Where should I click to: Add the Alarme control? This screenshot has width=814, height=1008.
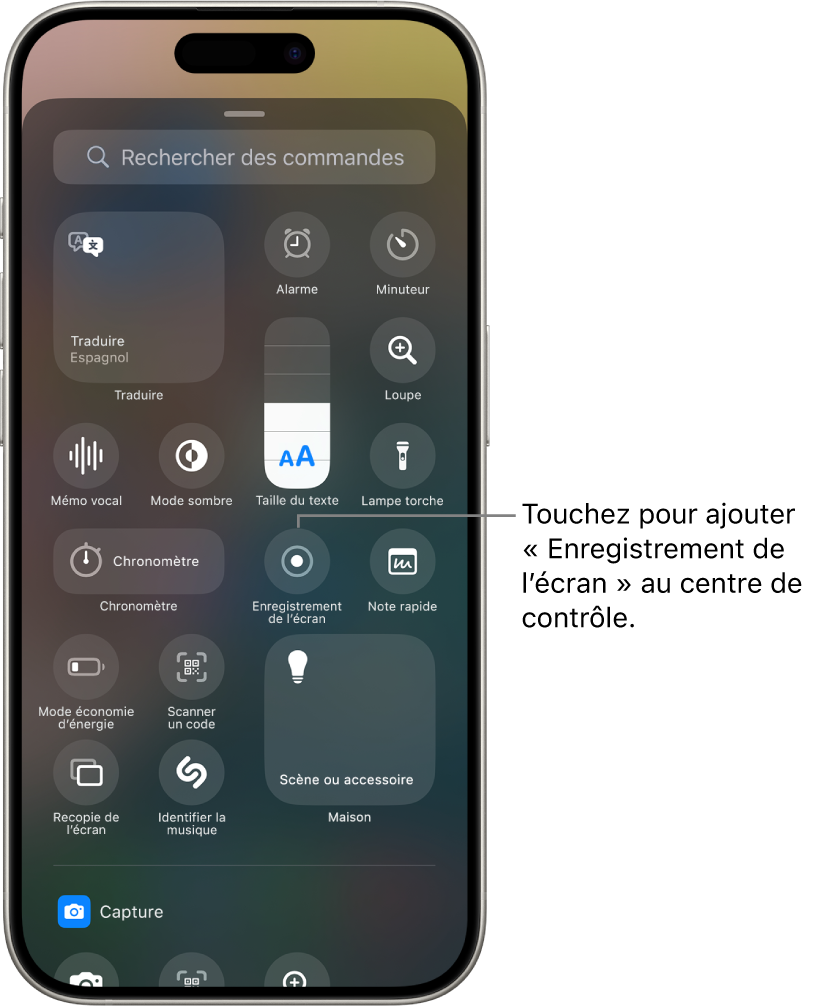297,244
